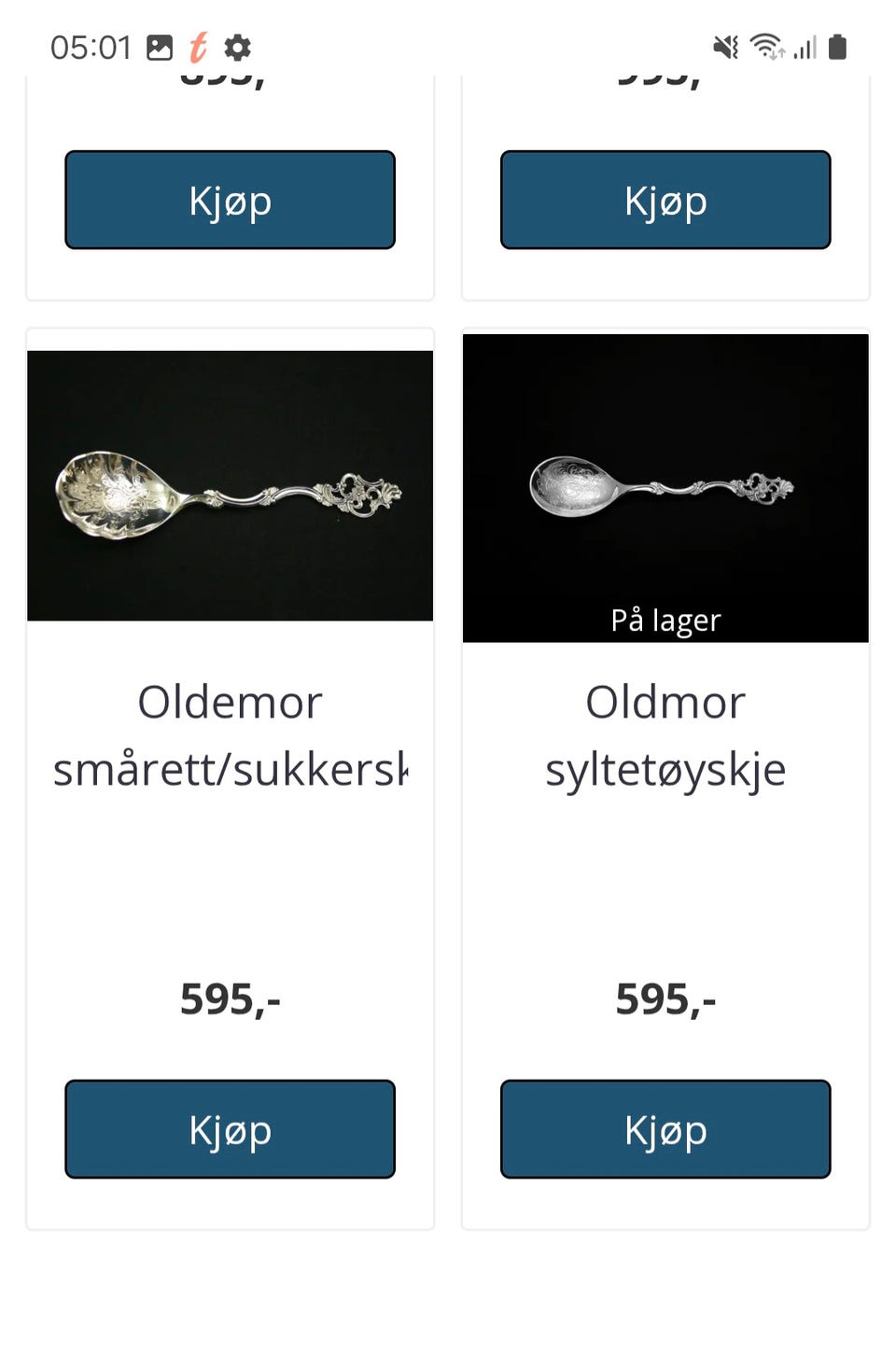Tap the mobile signal strength icon

pyautogui.click(x=805, y=46)
